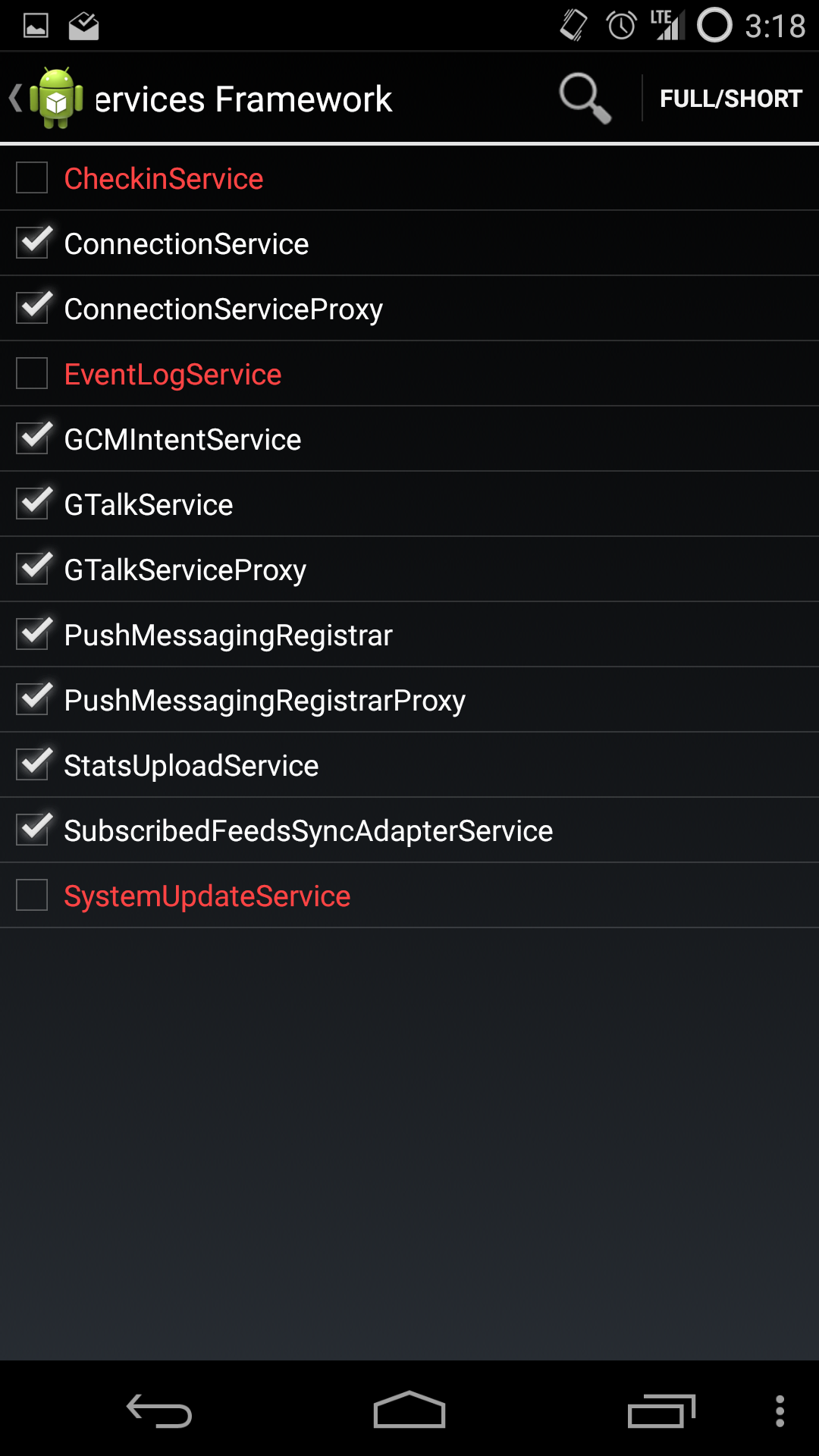Disable PushMessagingRegistrar
The height and width of the screenshot is (1456, 819).
pos(33,635)
